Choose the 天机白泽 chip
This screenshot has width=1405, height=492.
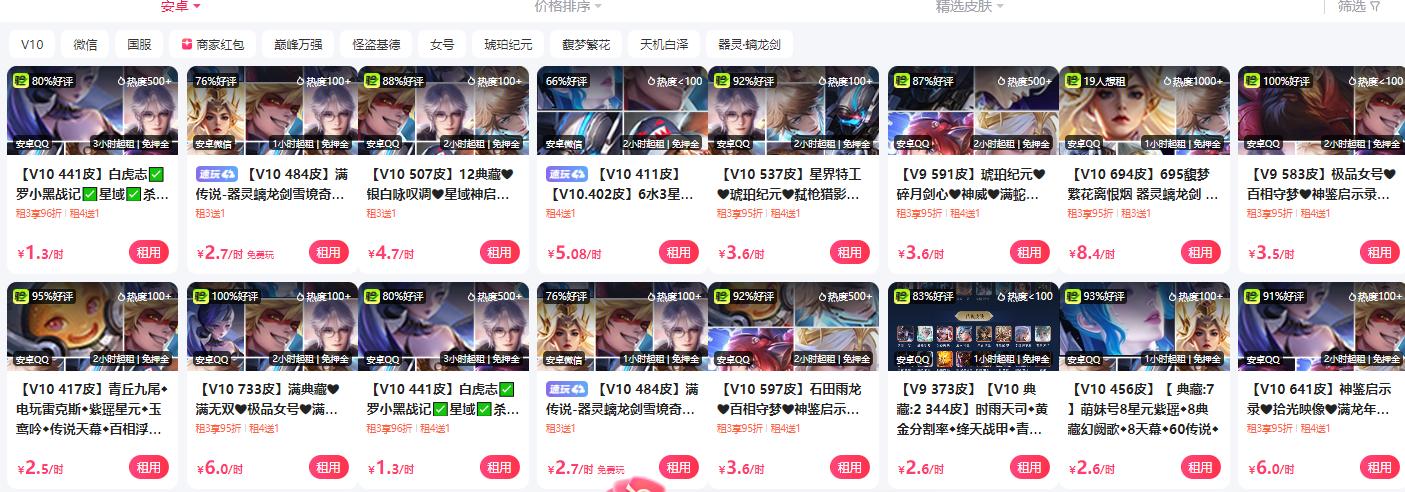click(x=664, y=44)
